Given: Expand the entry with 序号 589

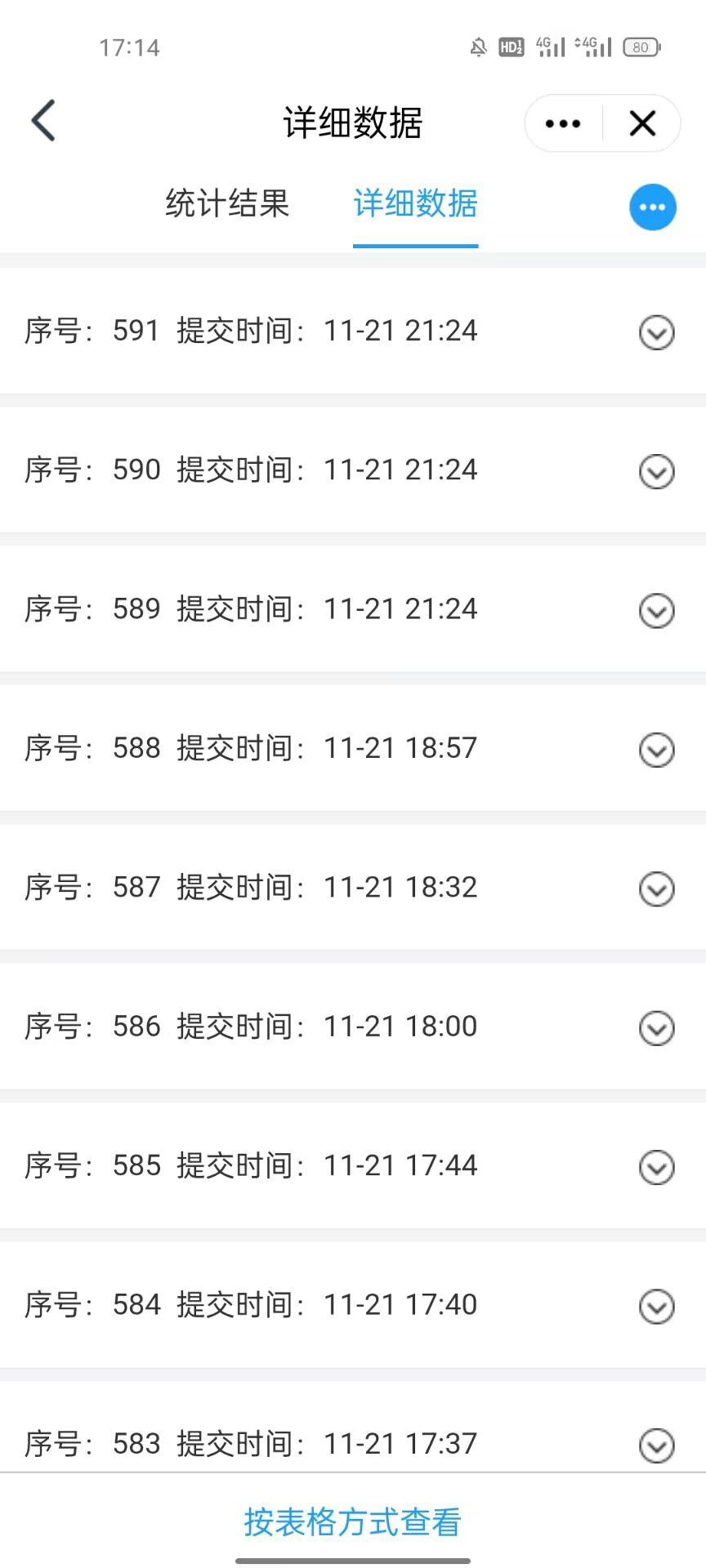Looking at the screenshot, I should [656, 610].
